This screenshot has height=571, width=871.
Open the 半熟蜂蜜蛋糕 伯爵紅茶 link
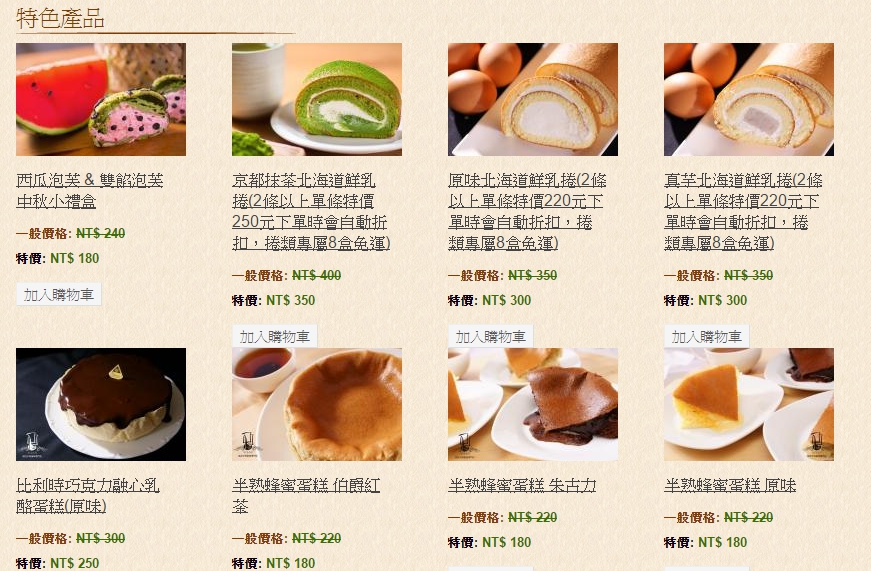coord(306,486)
